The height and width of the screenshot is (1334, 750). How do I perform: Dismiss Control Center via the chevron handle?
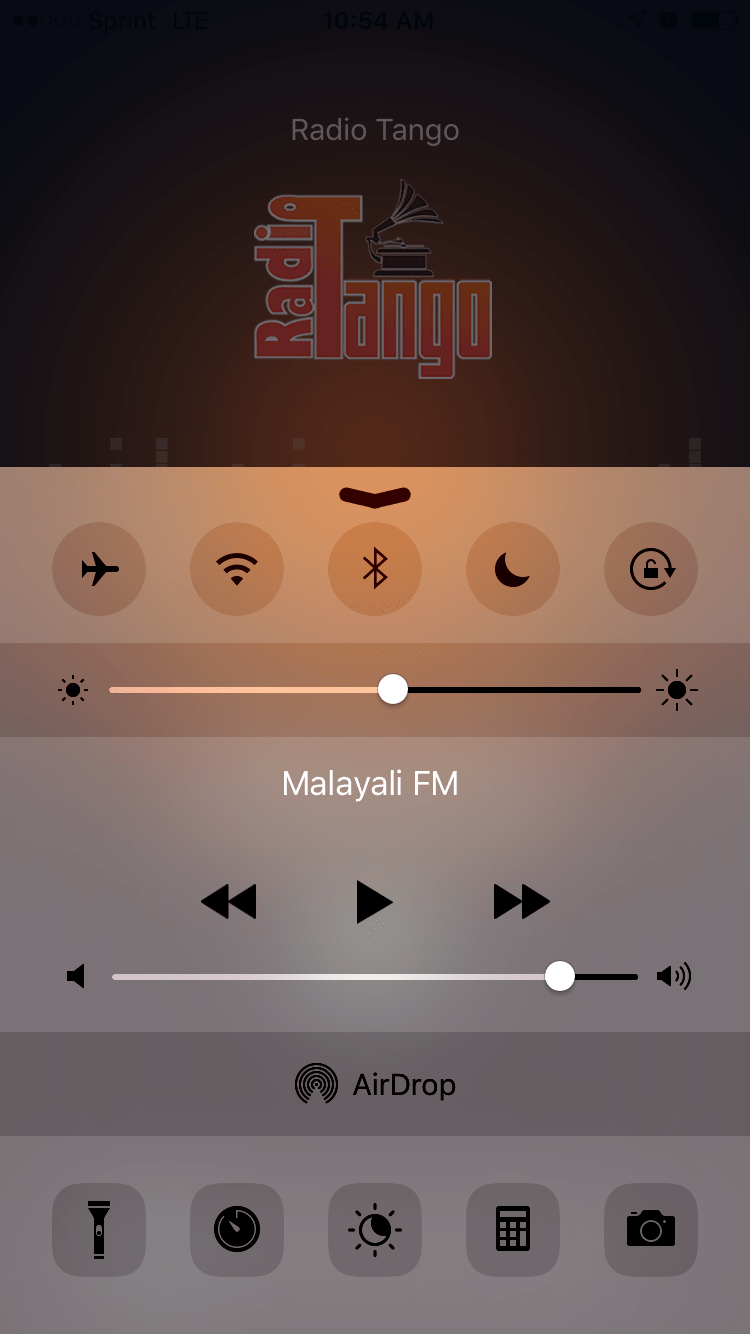[x=375, y=495]
